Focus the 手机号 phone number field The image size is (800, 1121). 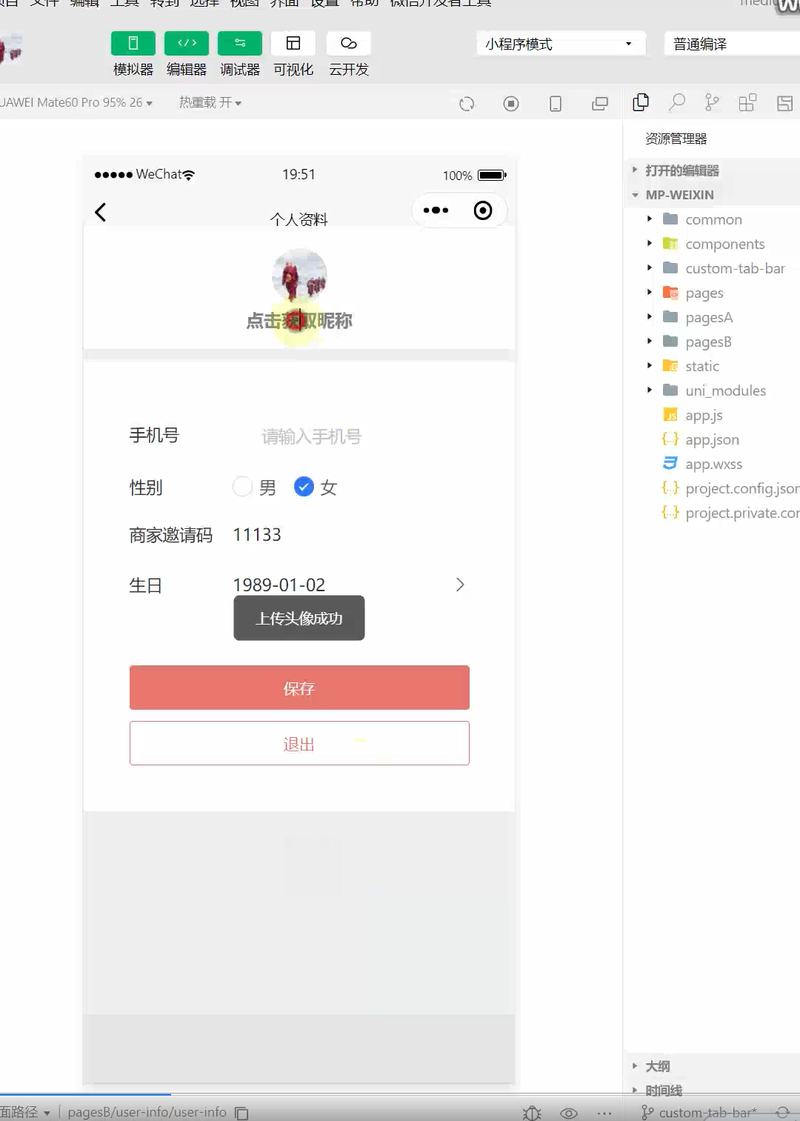(x=340, y=436)
